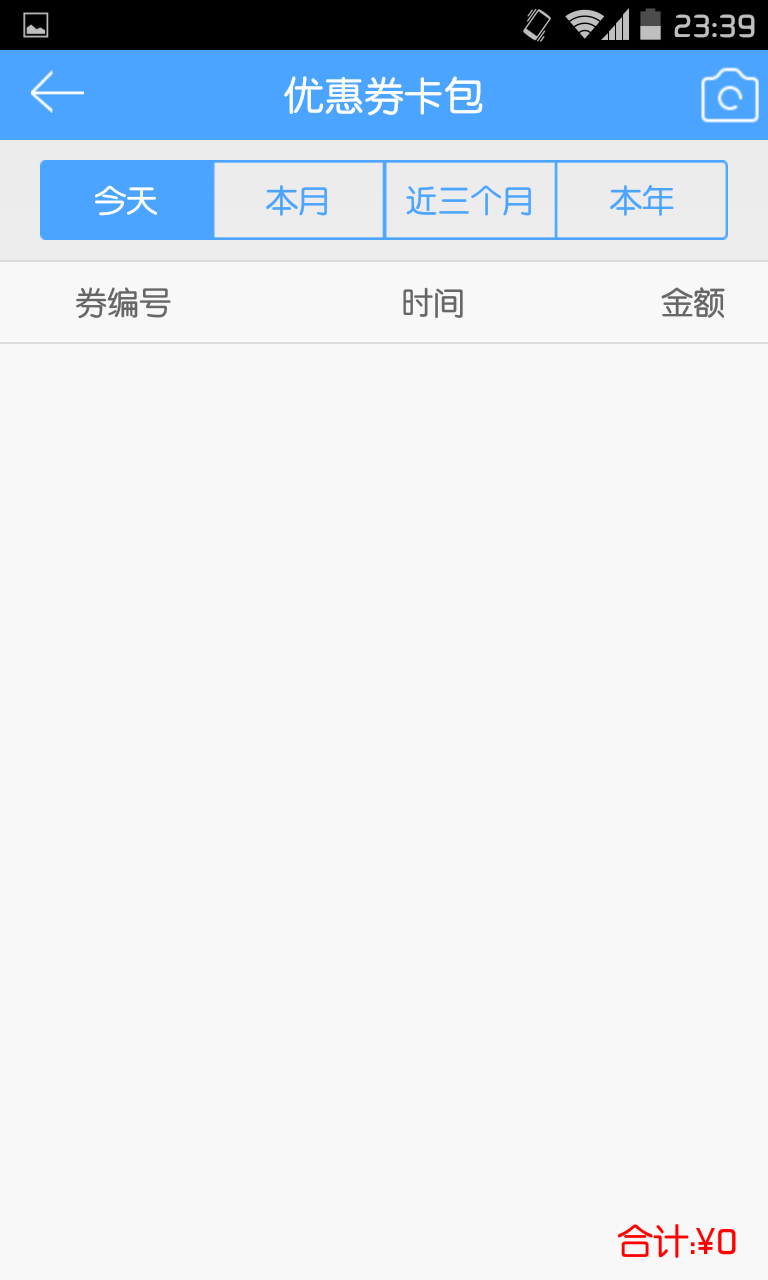Image resolution: width=768 pixels, height=1280 pixels.
Task: Enable the 本年 time range filter
Action: [641, 200]
